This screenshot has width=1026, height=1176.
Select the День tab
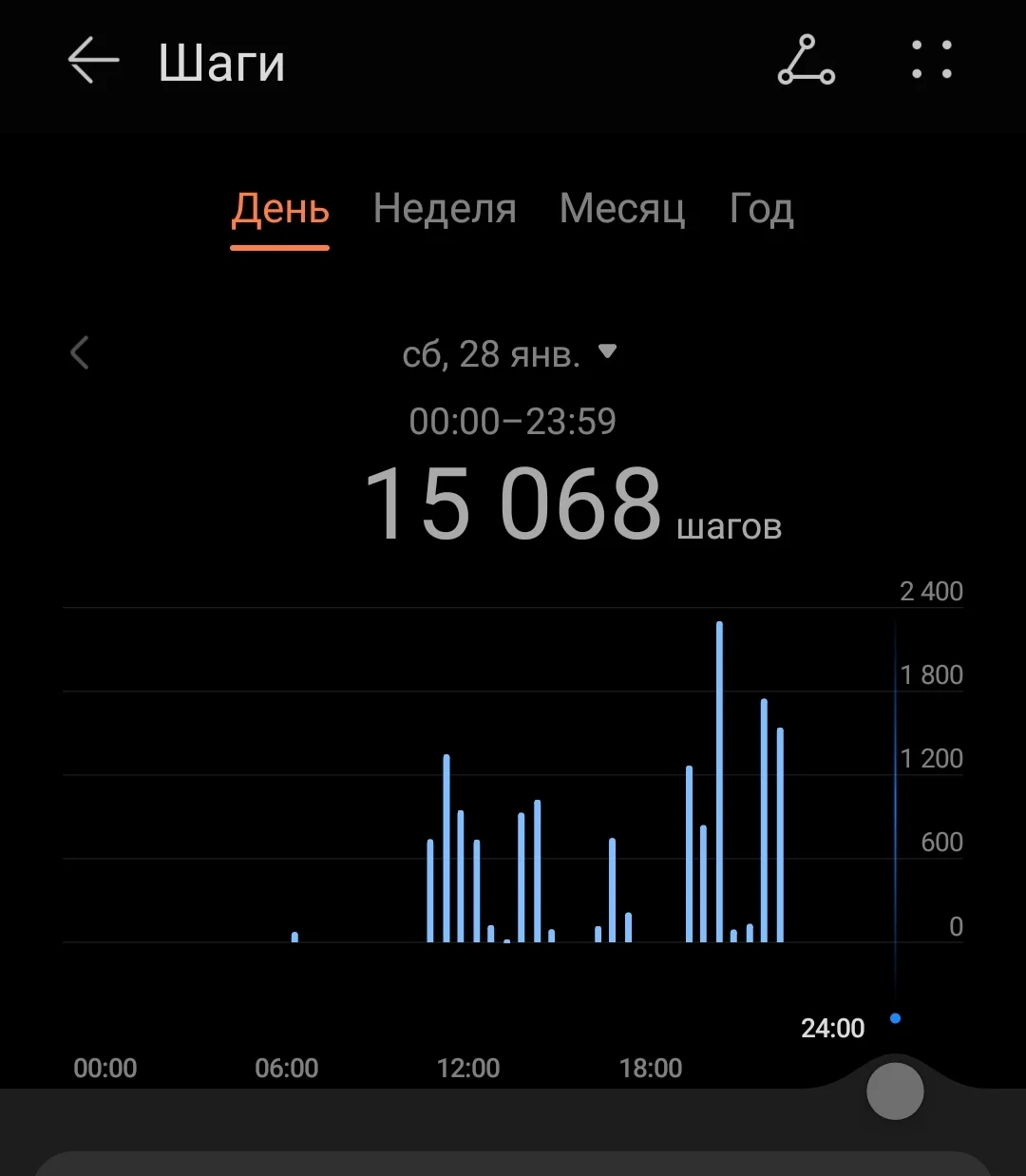[280, 209]
